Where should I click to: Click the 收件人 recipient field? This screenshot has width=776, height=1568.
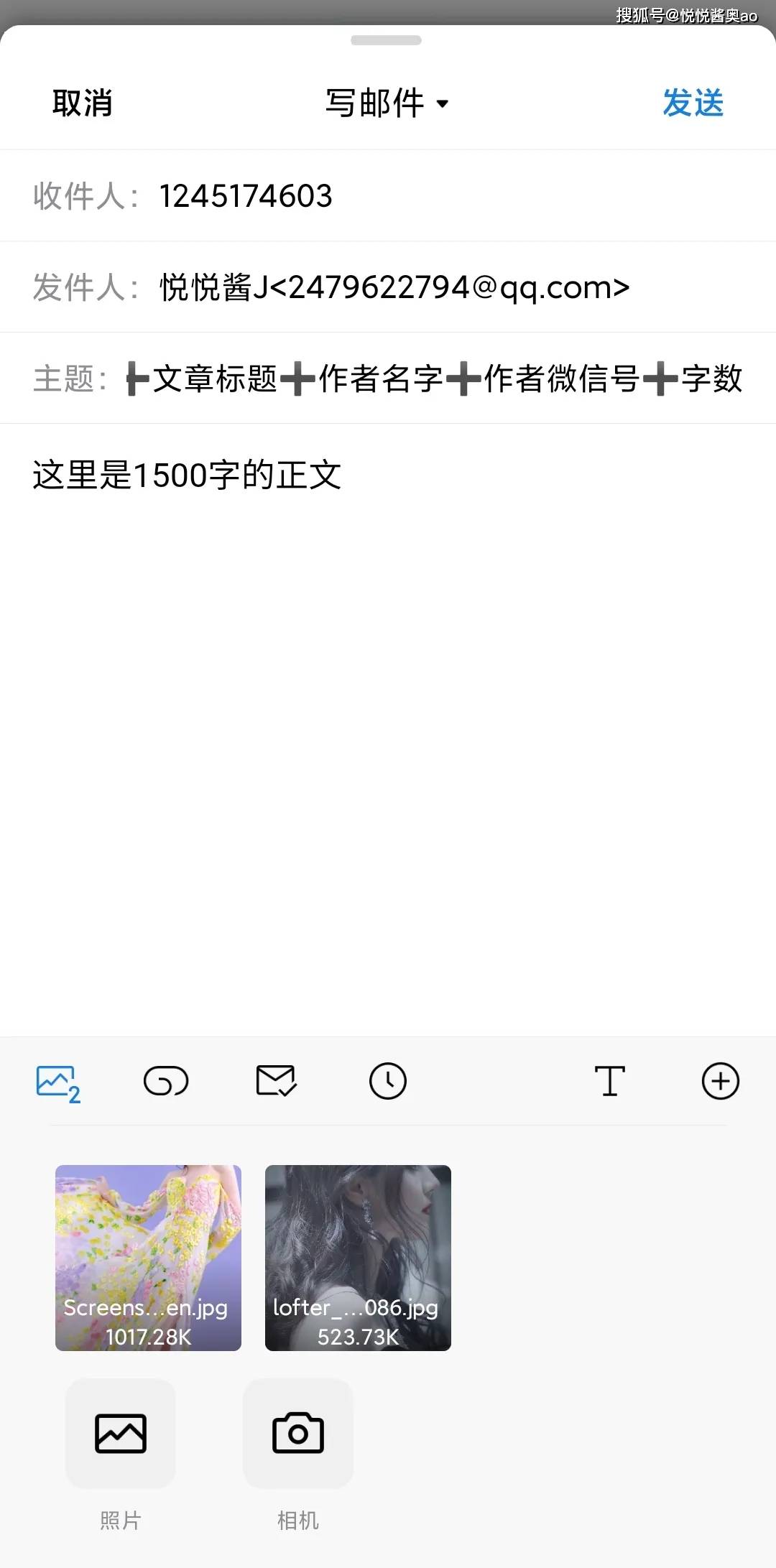[x=244, y=195]
